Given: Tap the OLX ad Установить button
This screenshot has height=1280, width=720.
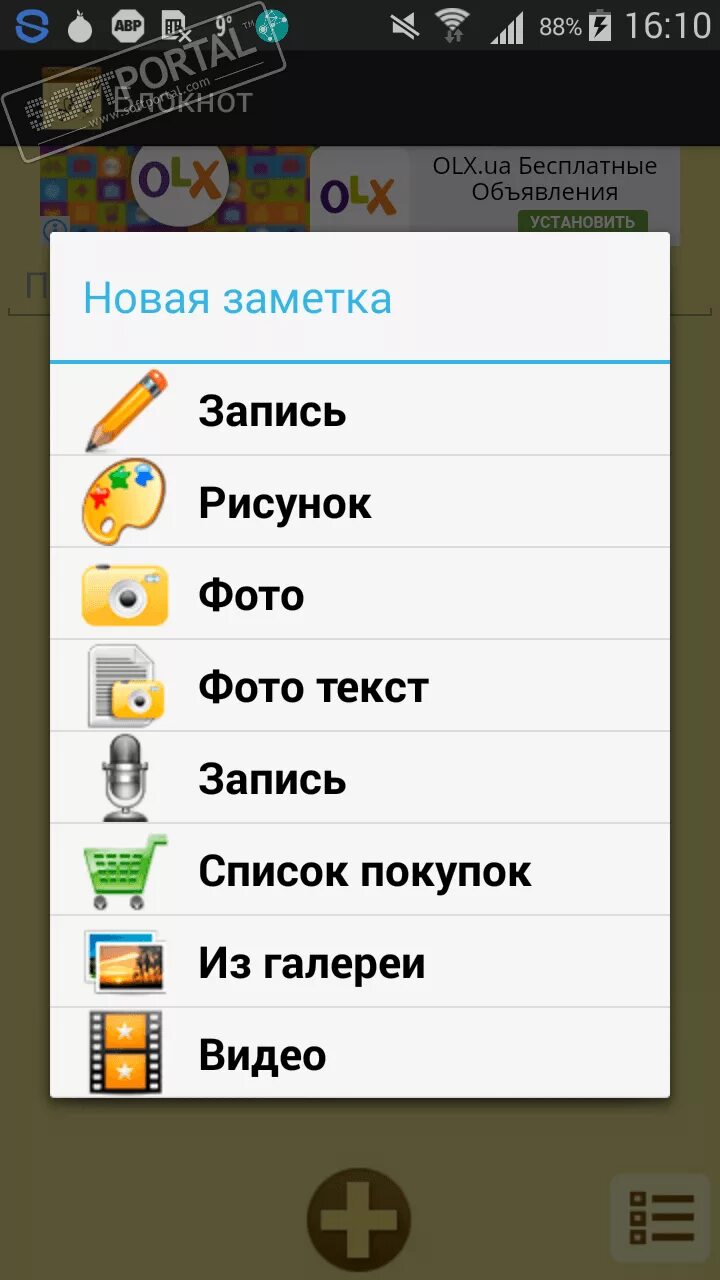Looking at the screenshot, I should click(x=582, y=222).
